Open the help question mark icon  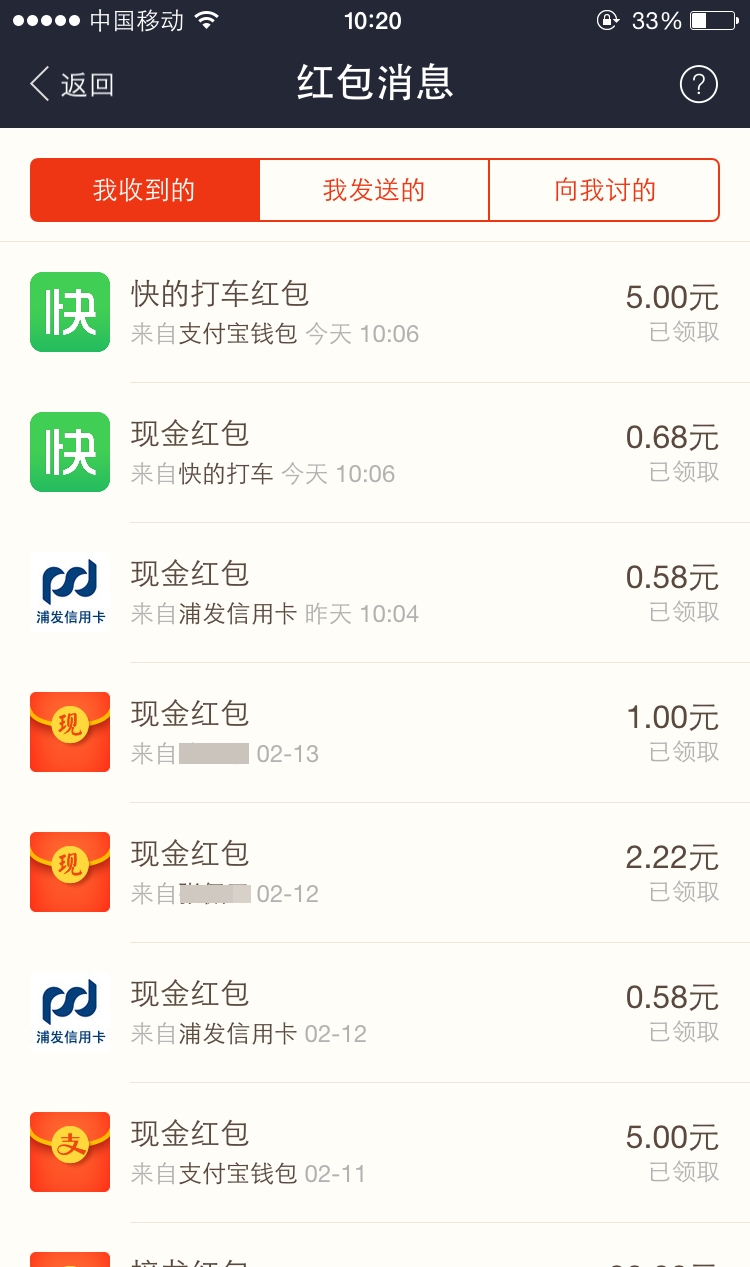pos(699,84)
